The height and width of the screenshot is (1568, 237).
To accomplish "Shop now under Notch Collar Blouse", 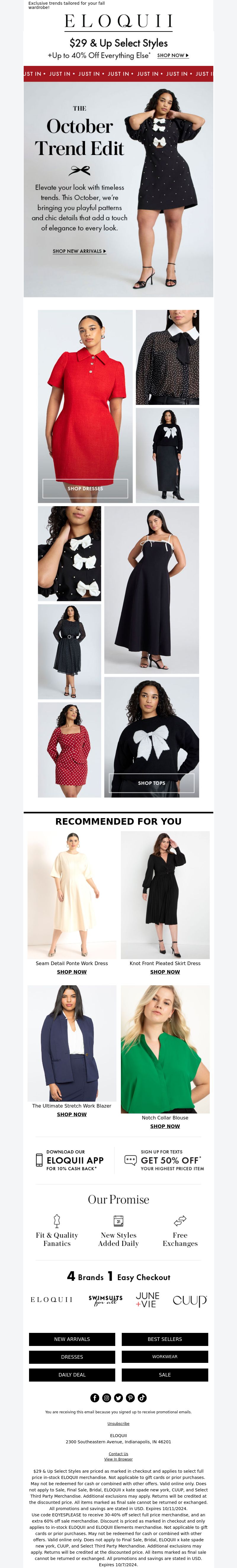I will [x=165, y=1126].
